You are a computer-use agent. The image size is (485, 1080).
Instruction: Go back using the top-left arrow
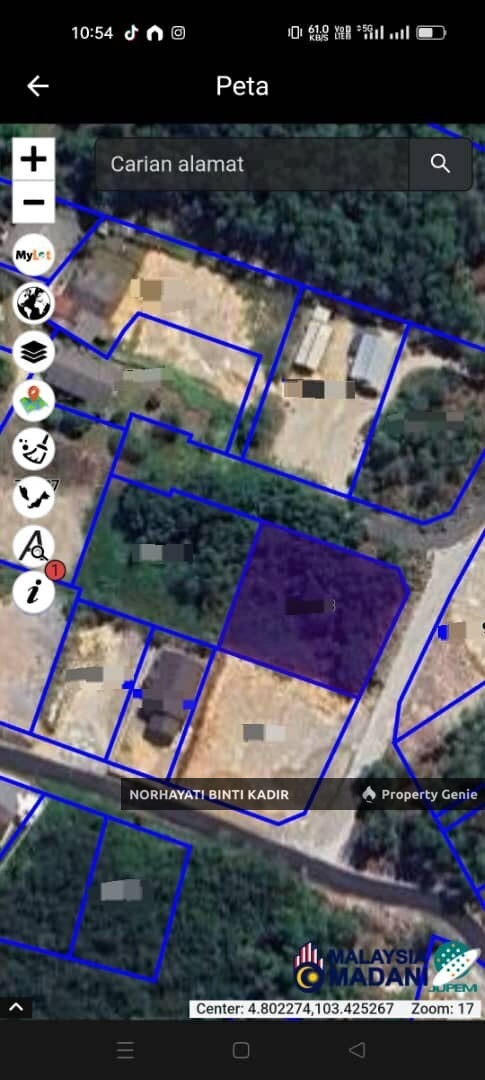click(x=38, y=86)
